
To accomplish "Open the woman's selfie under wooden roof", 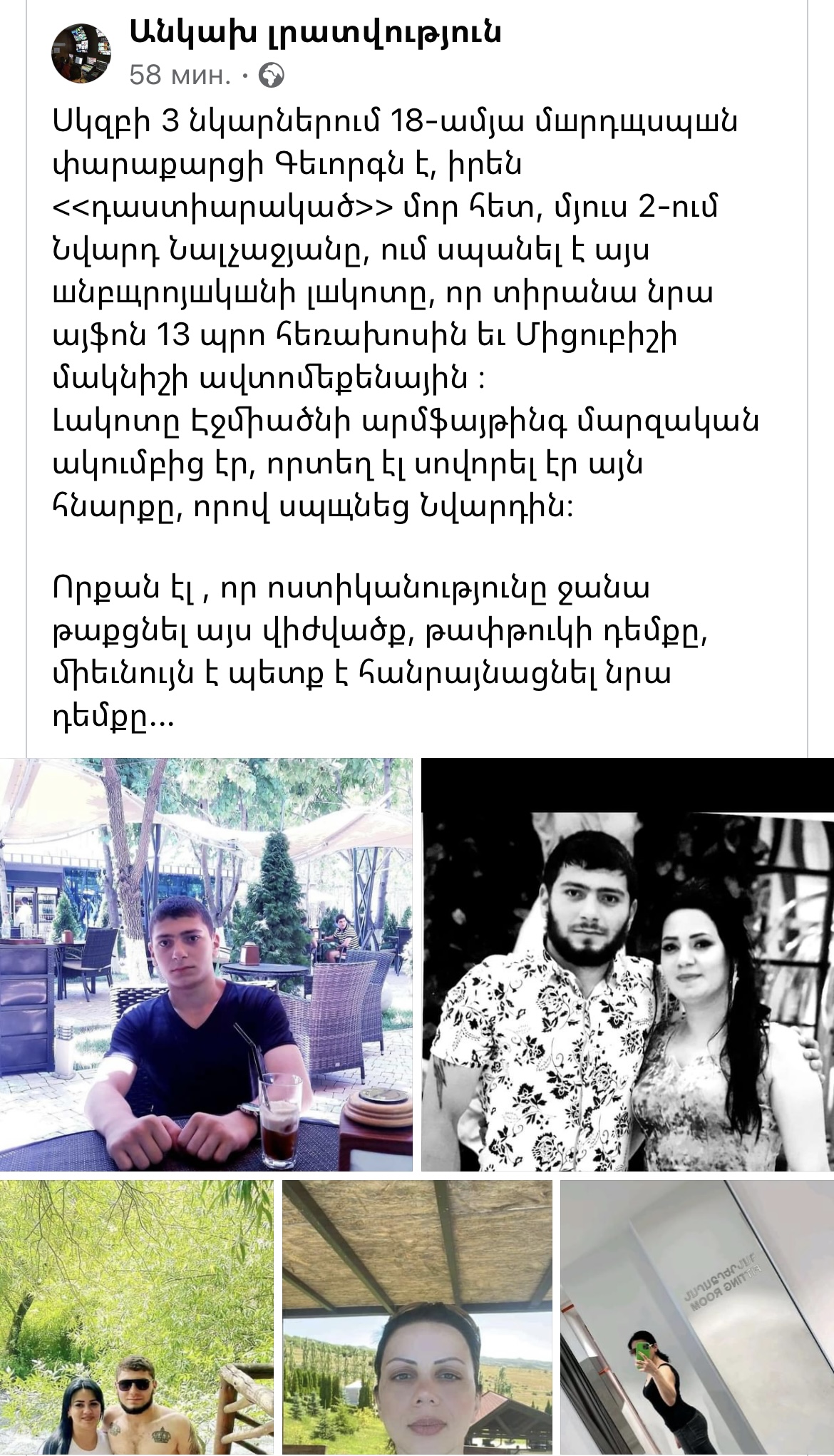I will tap(417, 1318).
